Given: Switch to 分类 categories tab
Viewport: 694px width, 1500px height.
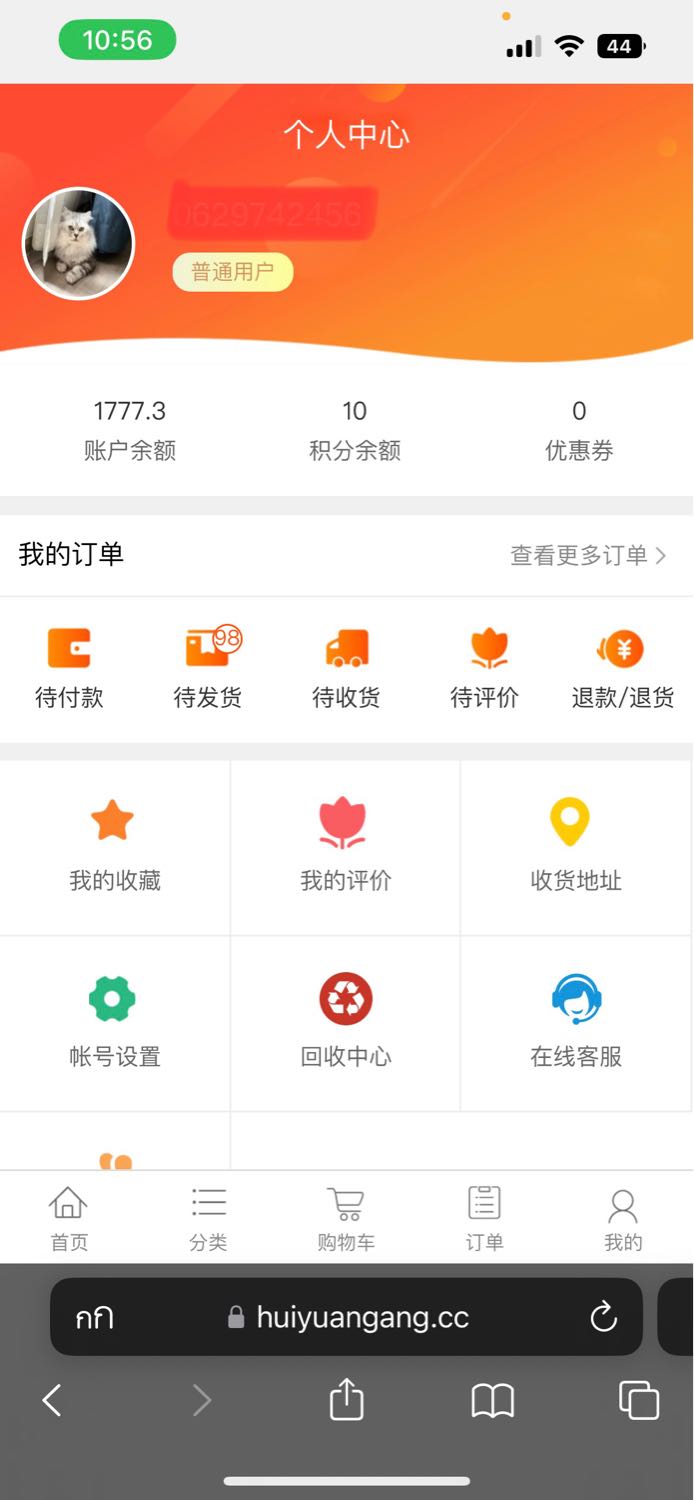Looking at the screenshot, I should pyautogui.click(x=208, y=1218).
